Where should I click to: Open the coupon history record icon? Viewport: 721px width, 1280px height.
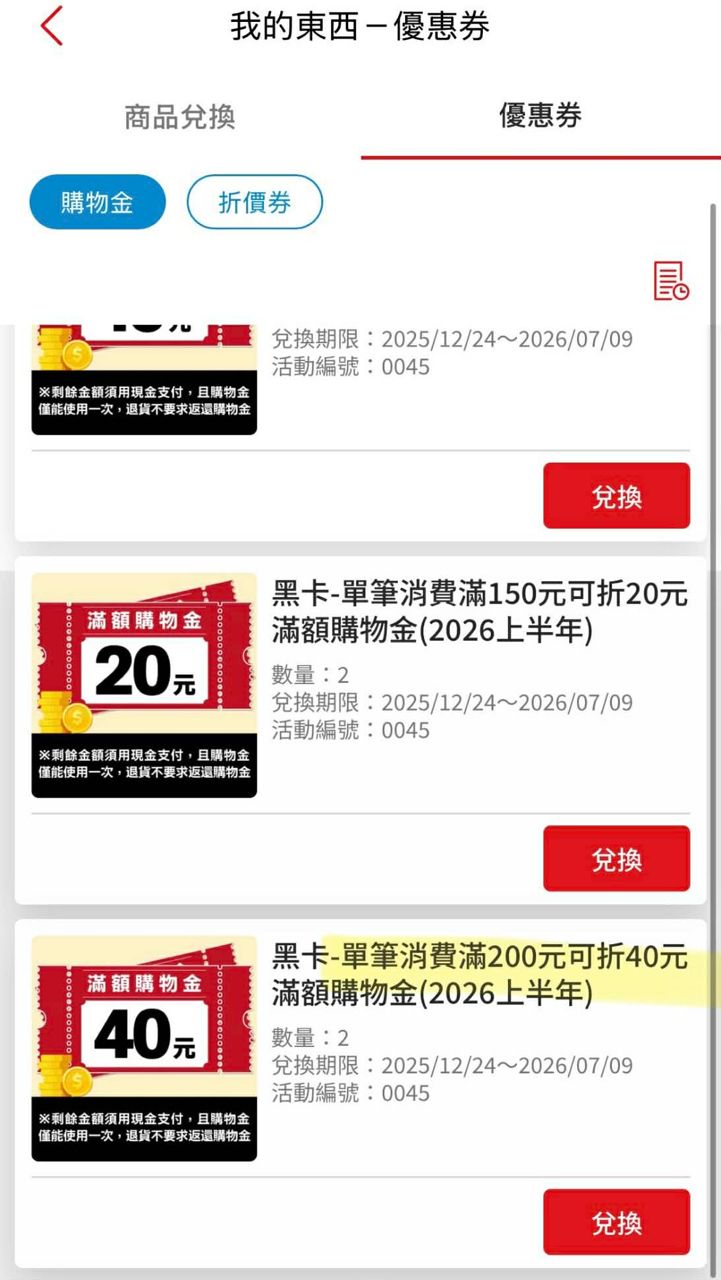pyautogui.click(x=671, y=281)
